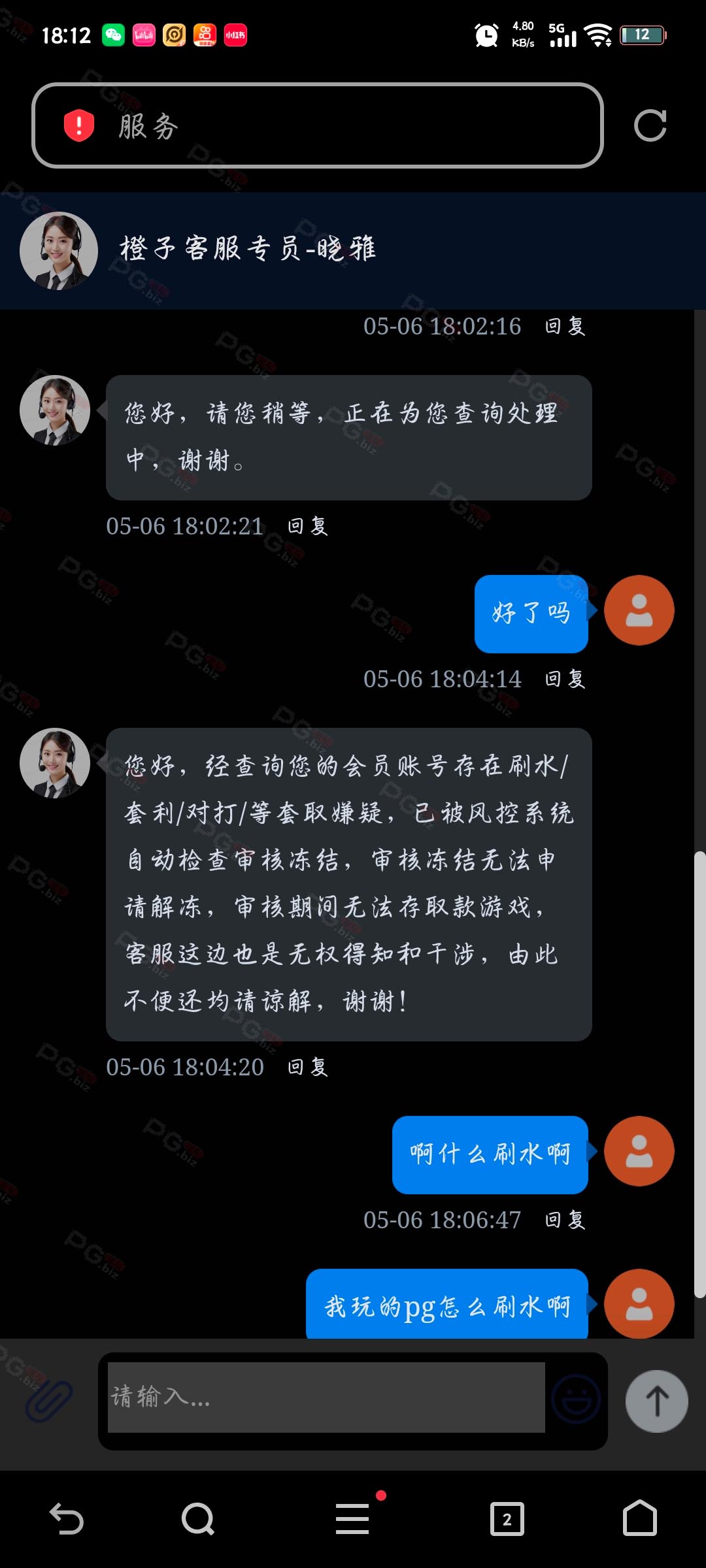Viewport: 706px width, 1568px height.
Task: Open the attachment paperclip icon
Action: click(x=49, y=1401)
